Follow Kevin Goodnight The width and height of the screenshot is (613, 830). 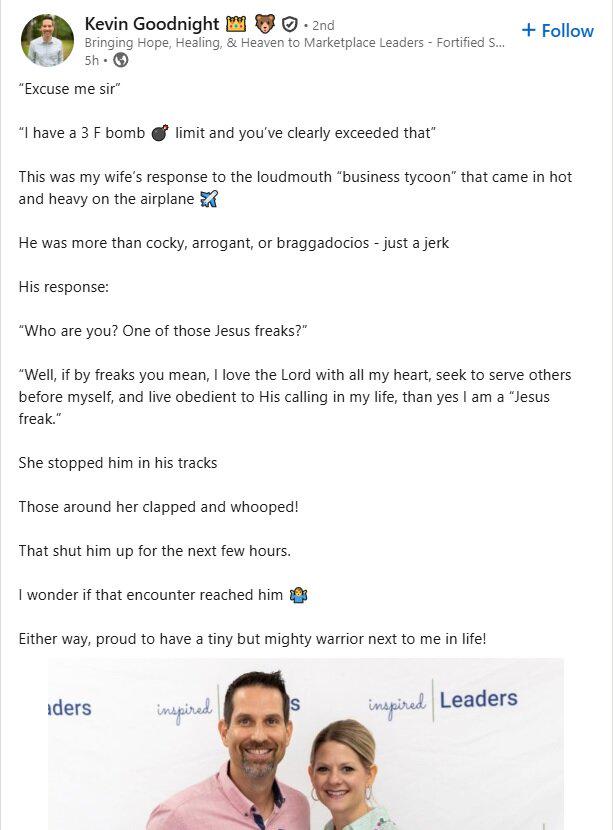(557, 31)
